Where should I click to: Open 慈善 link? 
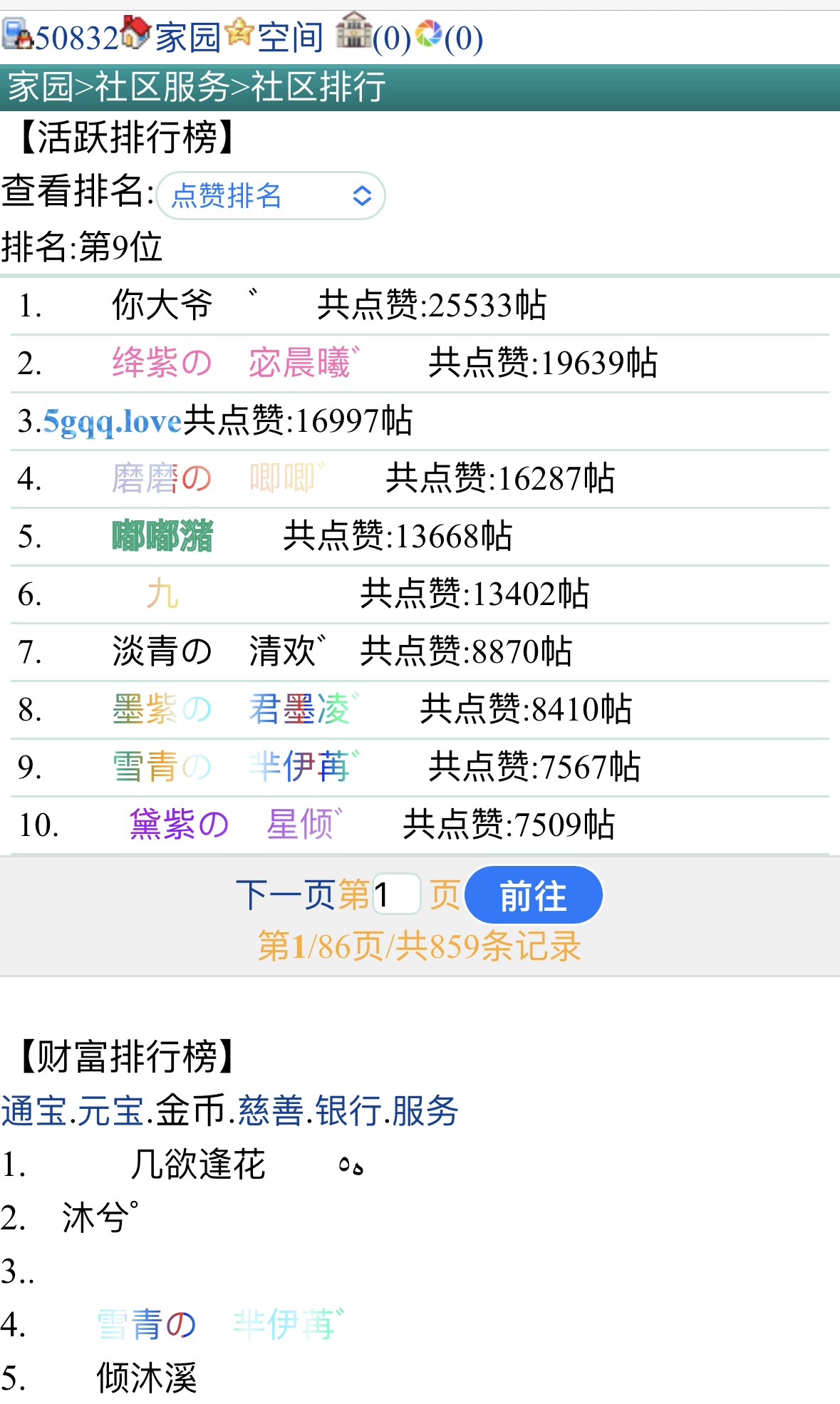271,1111
